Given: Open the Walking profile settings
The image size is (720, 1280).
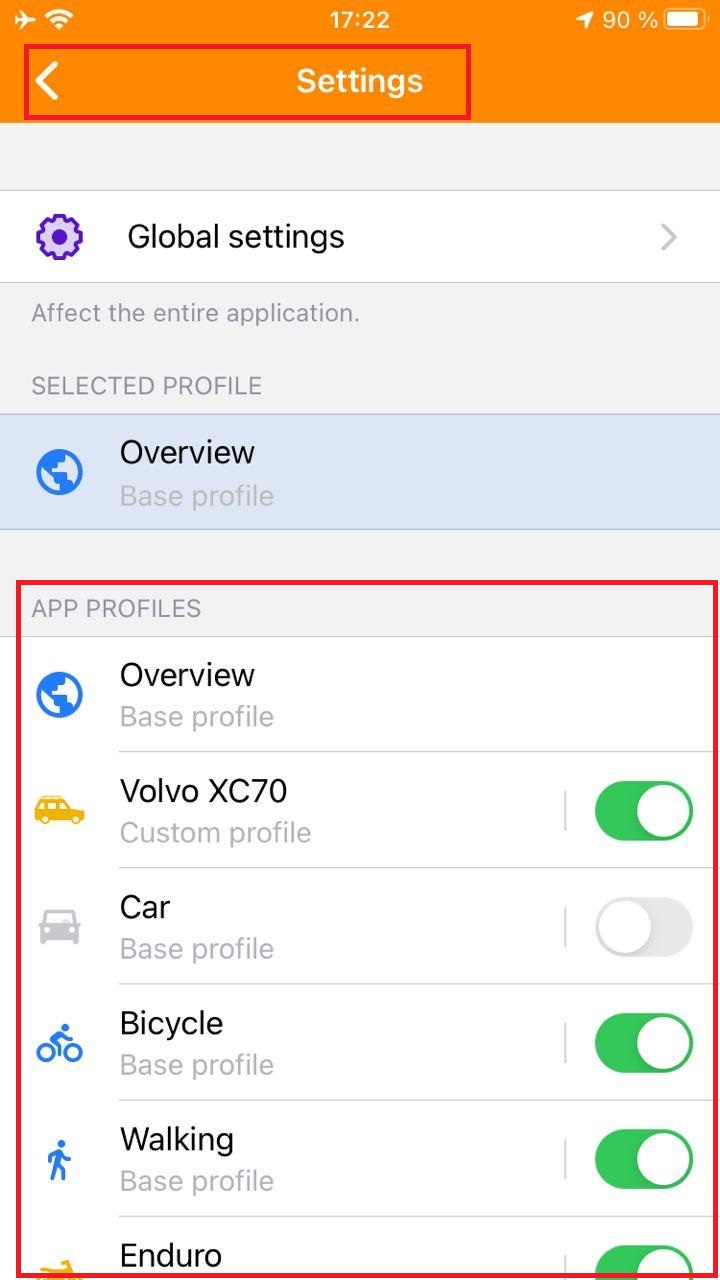Looking at the screenshot, I should pyautogui.click(x=300, y=1158).
